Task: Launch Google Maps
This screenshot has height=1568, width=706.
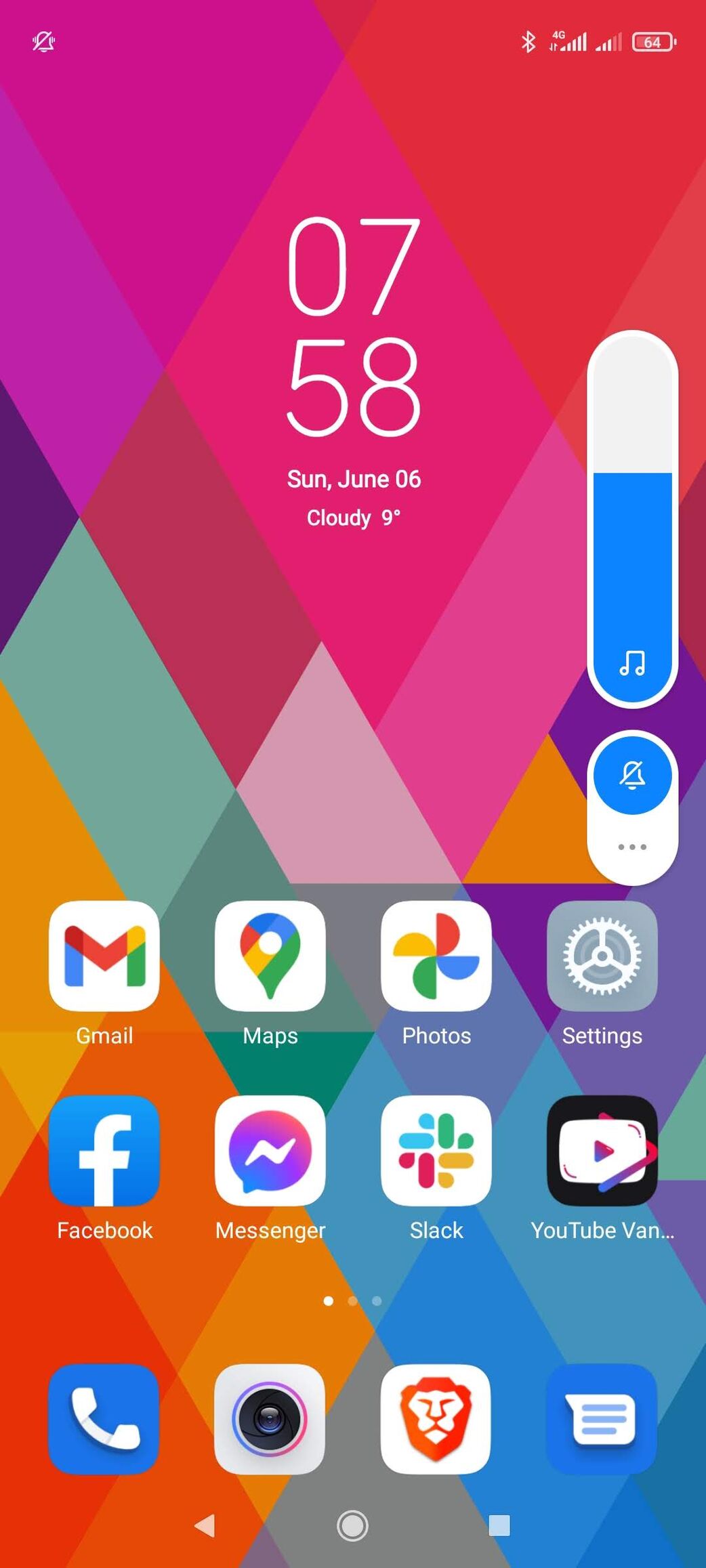Action: 270,956
